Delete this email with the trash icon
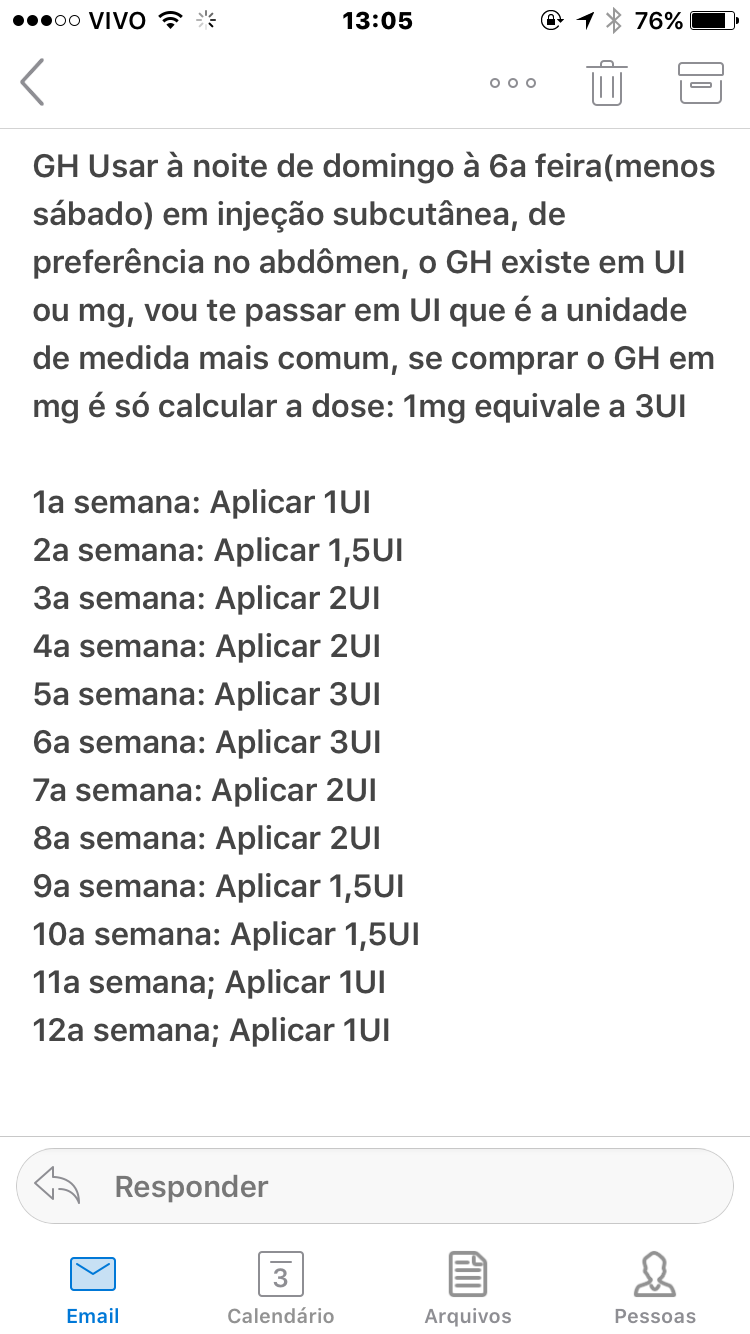Viewport: 750px width, 1334px height. point(606,82)
